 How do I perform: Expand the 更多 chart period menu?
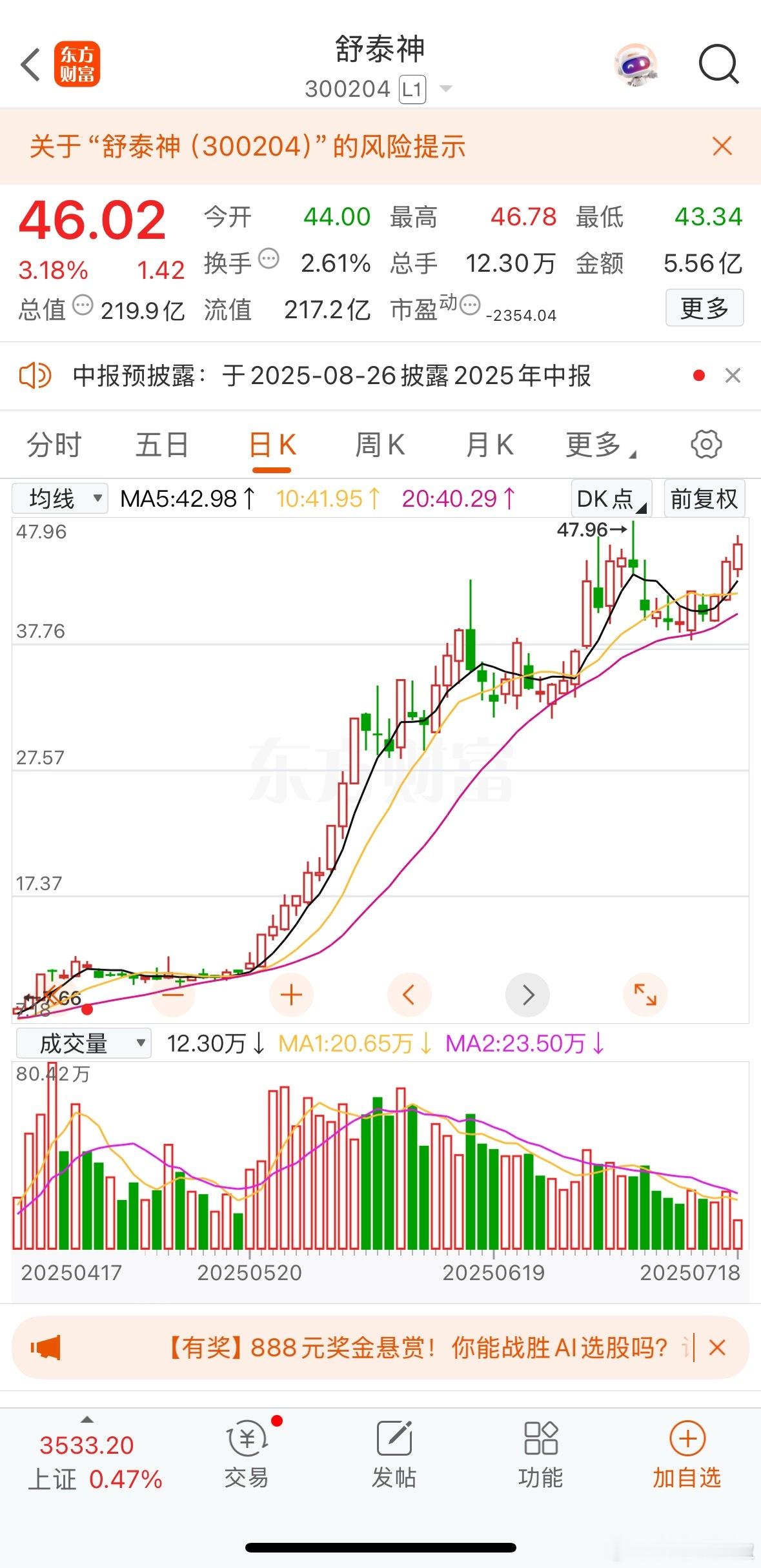(x=600, y=445)
